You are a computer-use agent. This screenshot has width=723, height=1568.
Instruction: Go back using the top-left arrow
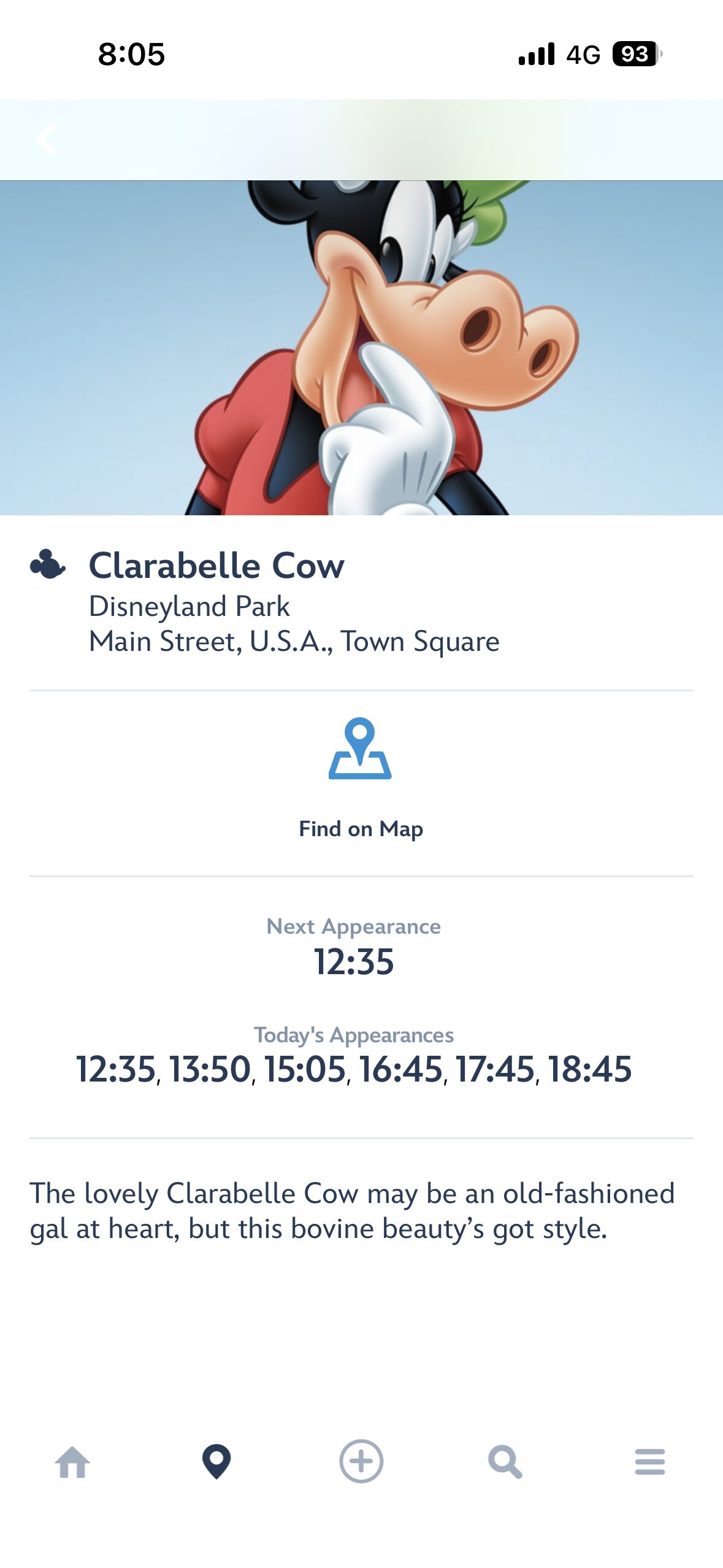(x=46, y=139)
